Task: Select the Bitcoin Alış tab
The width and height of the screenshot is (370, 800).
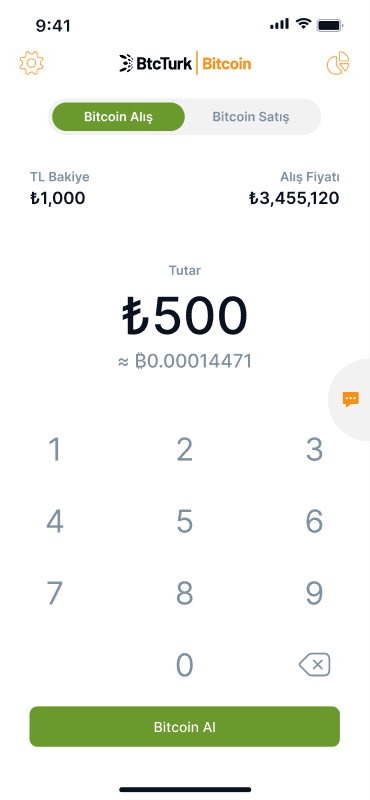Action: tap(118, 117)
